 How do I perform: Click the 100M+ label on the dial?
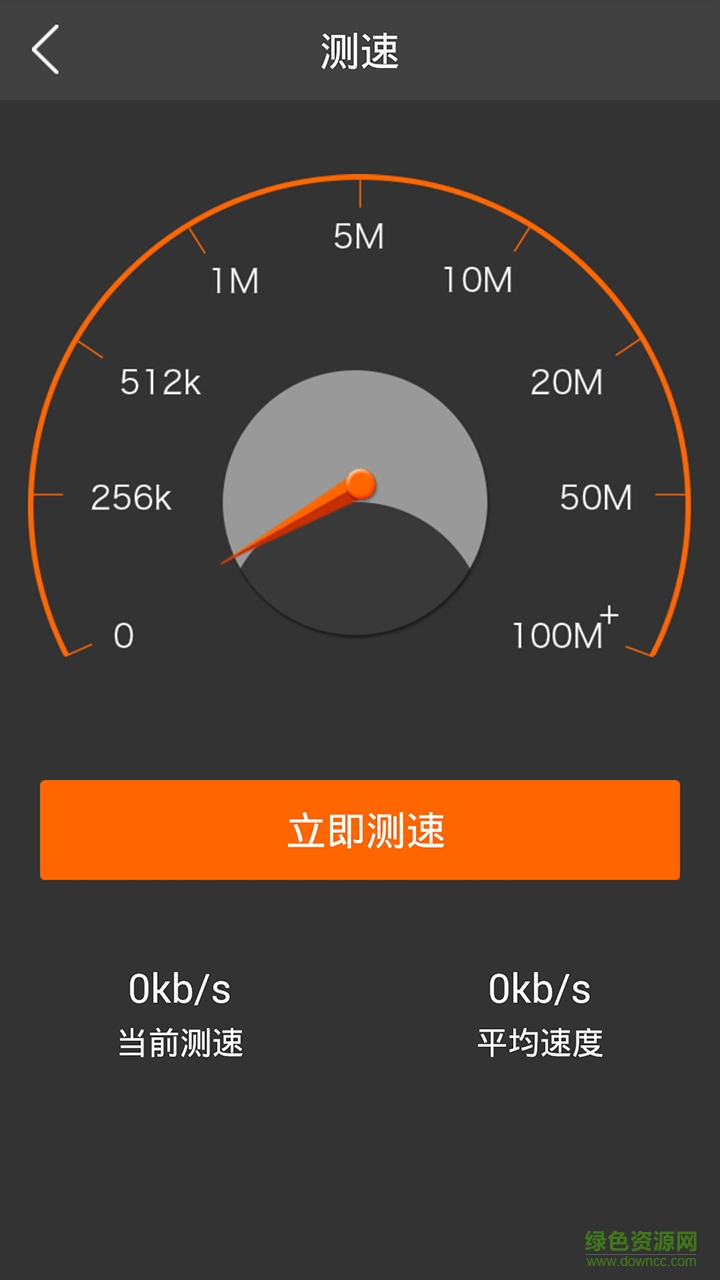coord(563,631)
